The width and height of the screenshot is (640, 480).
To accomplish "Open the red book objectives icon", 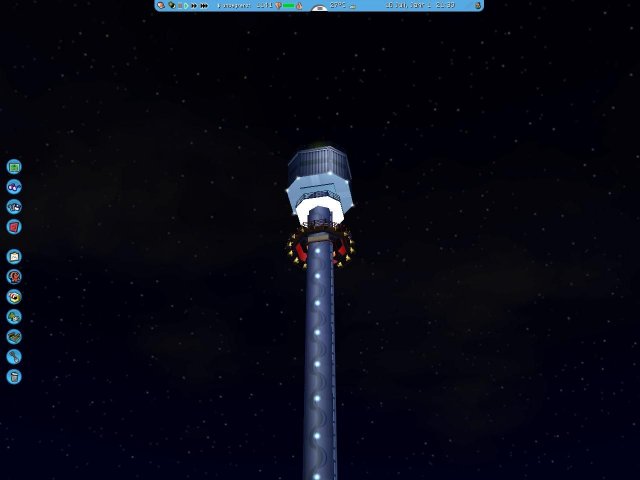I will 14,227.
